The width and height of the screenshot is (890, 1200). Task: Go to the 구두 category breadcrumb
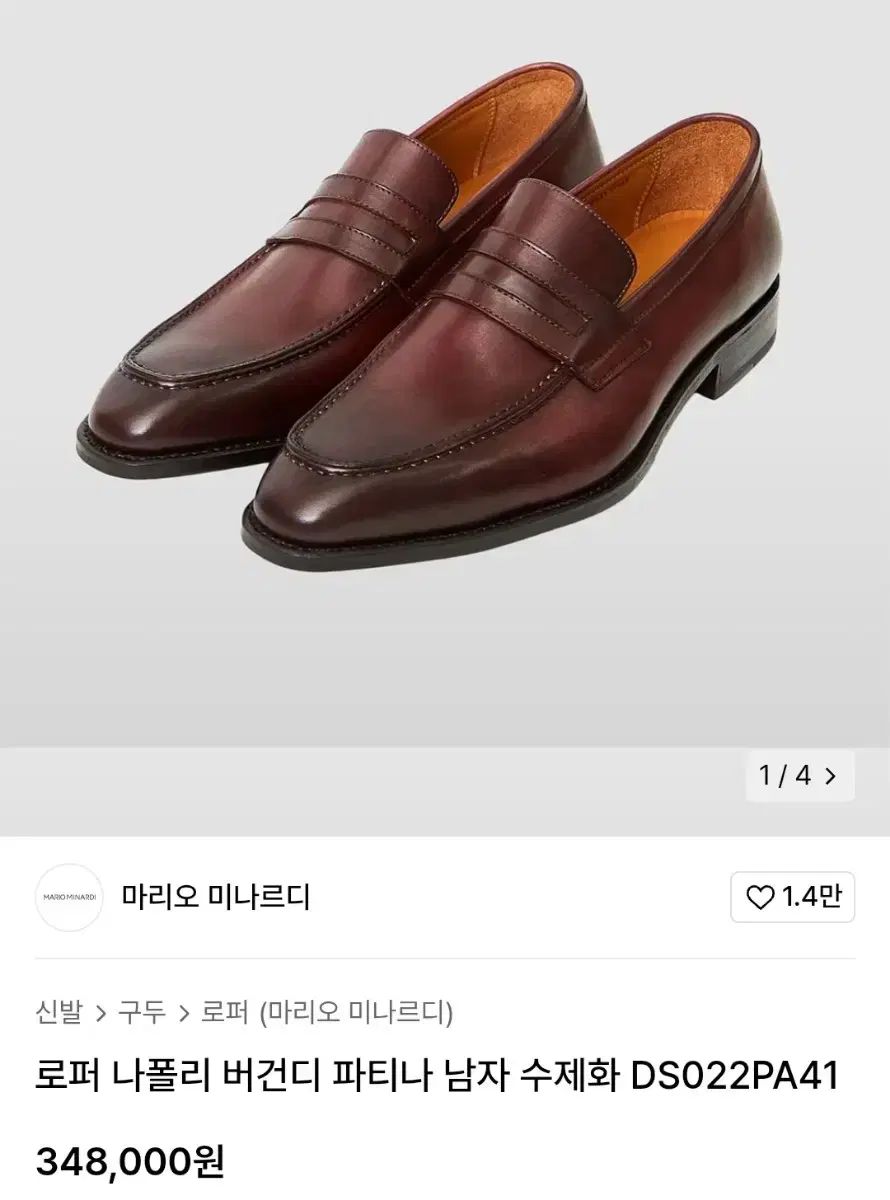click(x=142, y=1013)
